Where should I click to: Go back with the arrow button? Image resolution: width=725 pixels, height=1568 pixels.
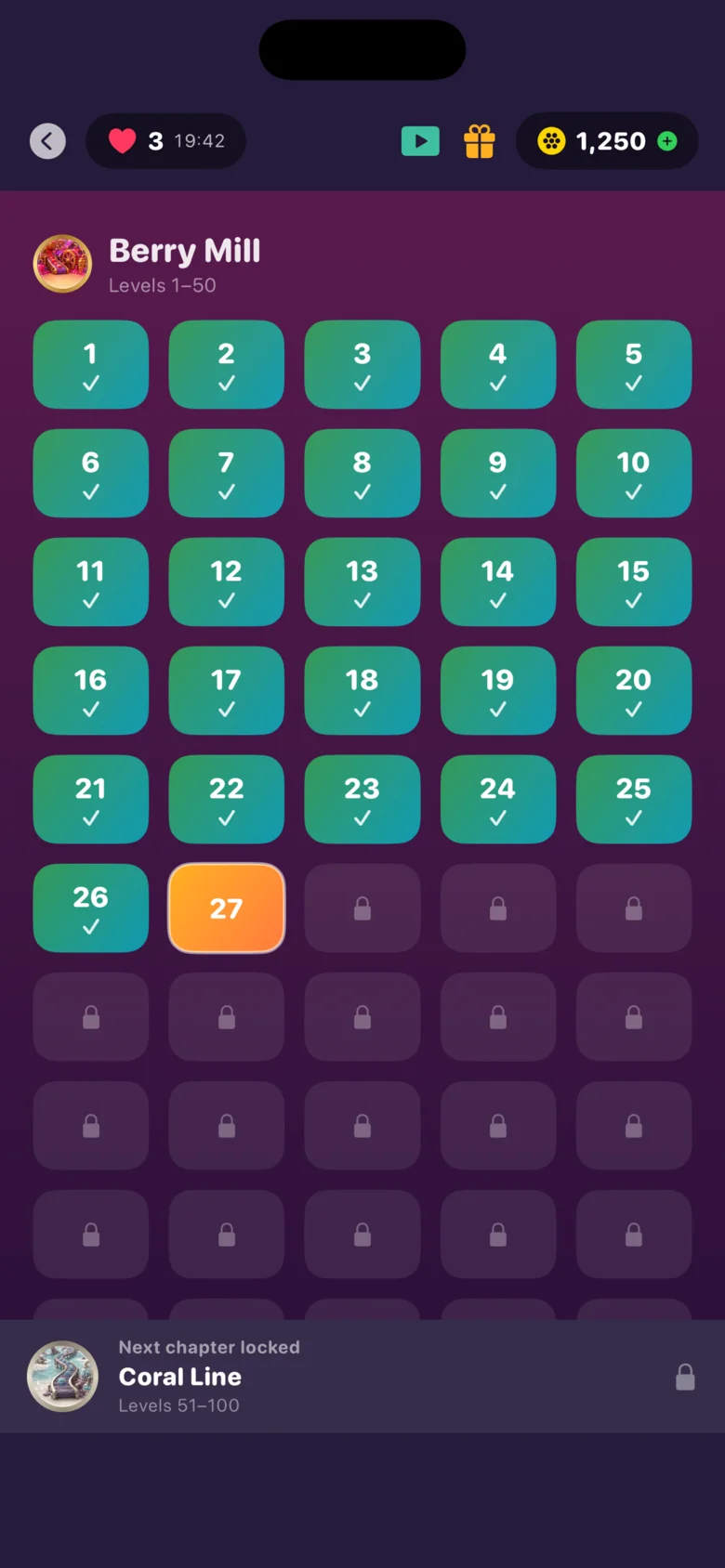[x=47, y=141]
